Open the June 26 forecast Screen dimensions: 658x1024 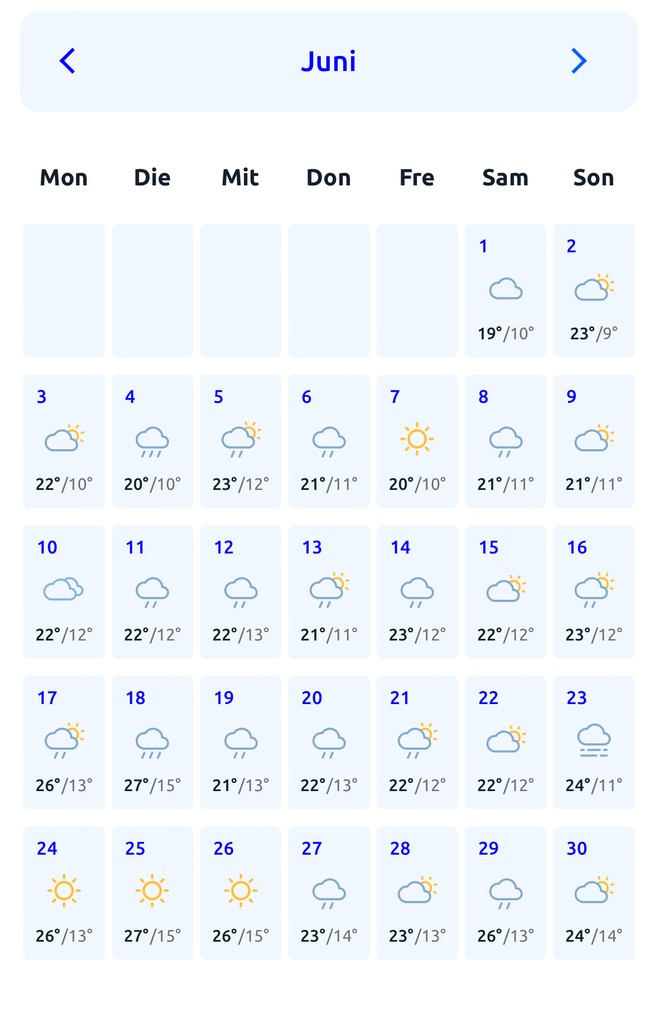pos(240,893)
